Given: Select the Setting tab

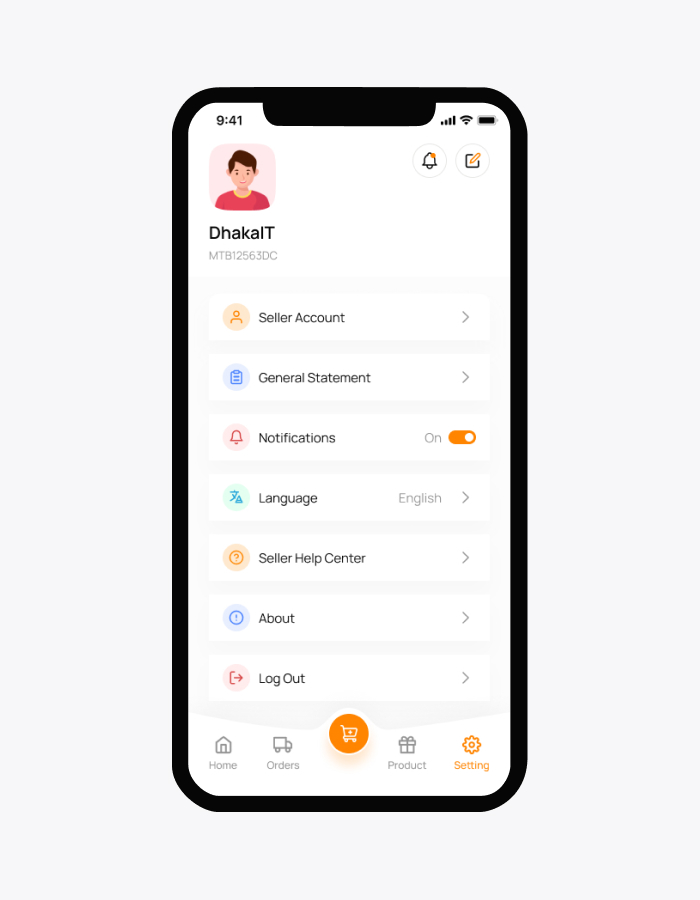Looking at the screenshot, I should point(471,752).
